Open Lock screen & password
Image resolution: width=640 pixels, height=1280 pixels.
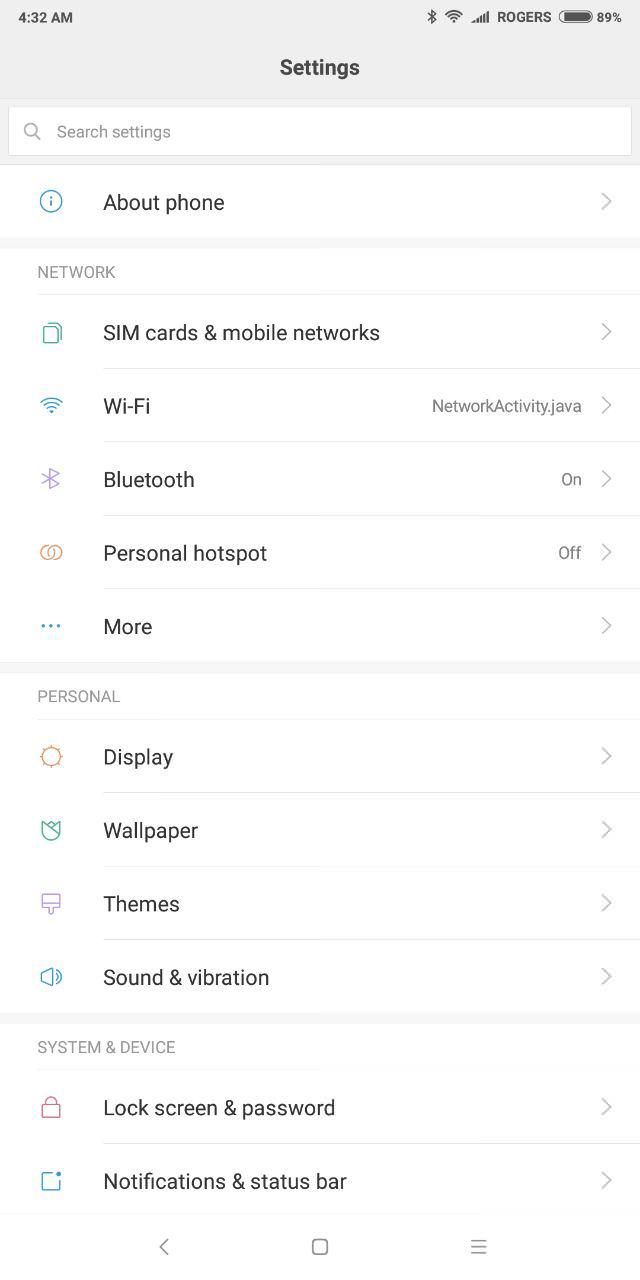point(320,1108)
